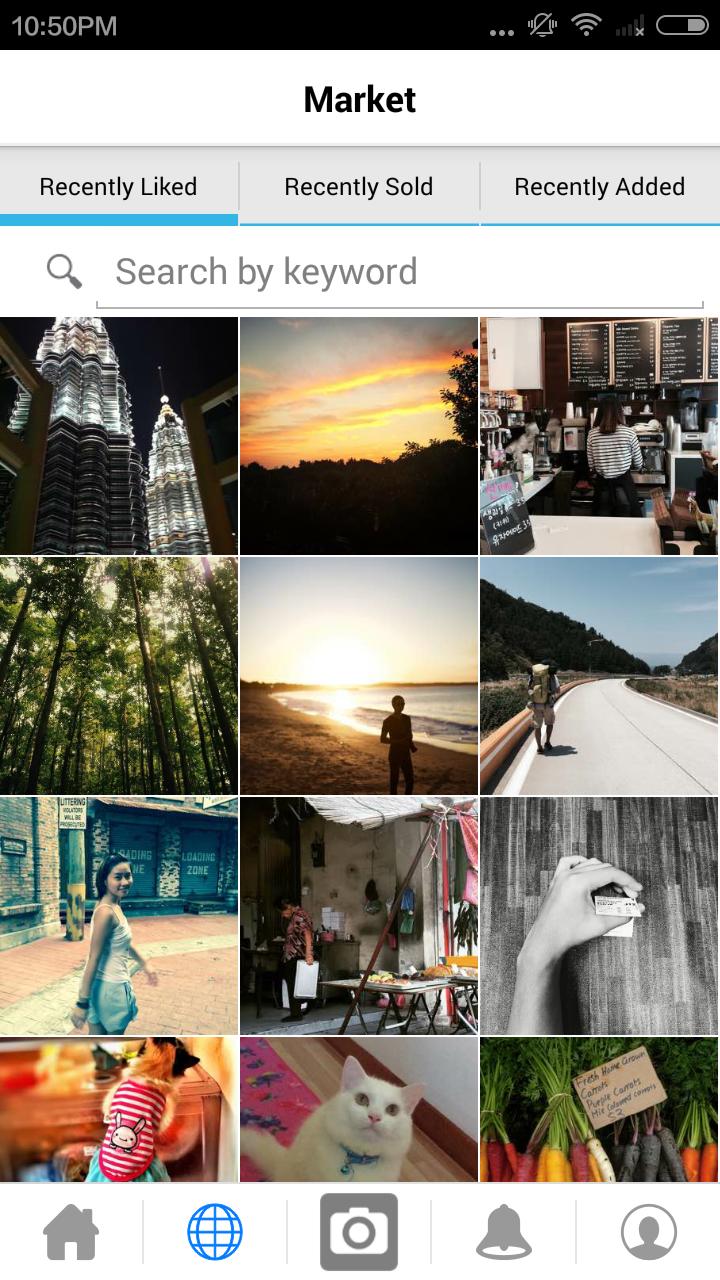Open the black-and-white hand photo
This screenshot has height=1280, width=720.
coord(599,916)
